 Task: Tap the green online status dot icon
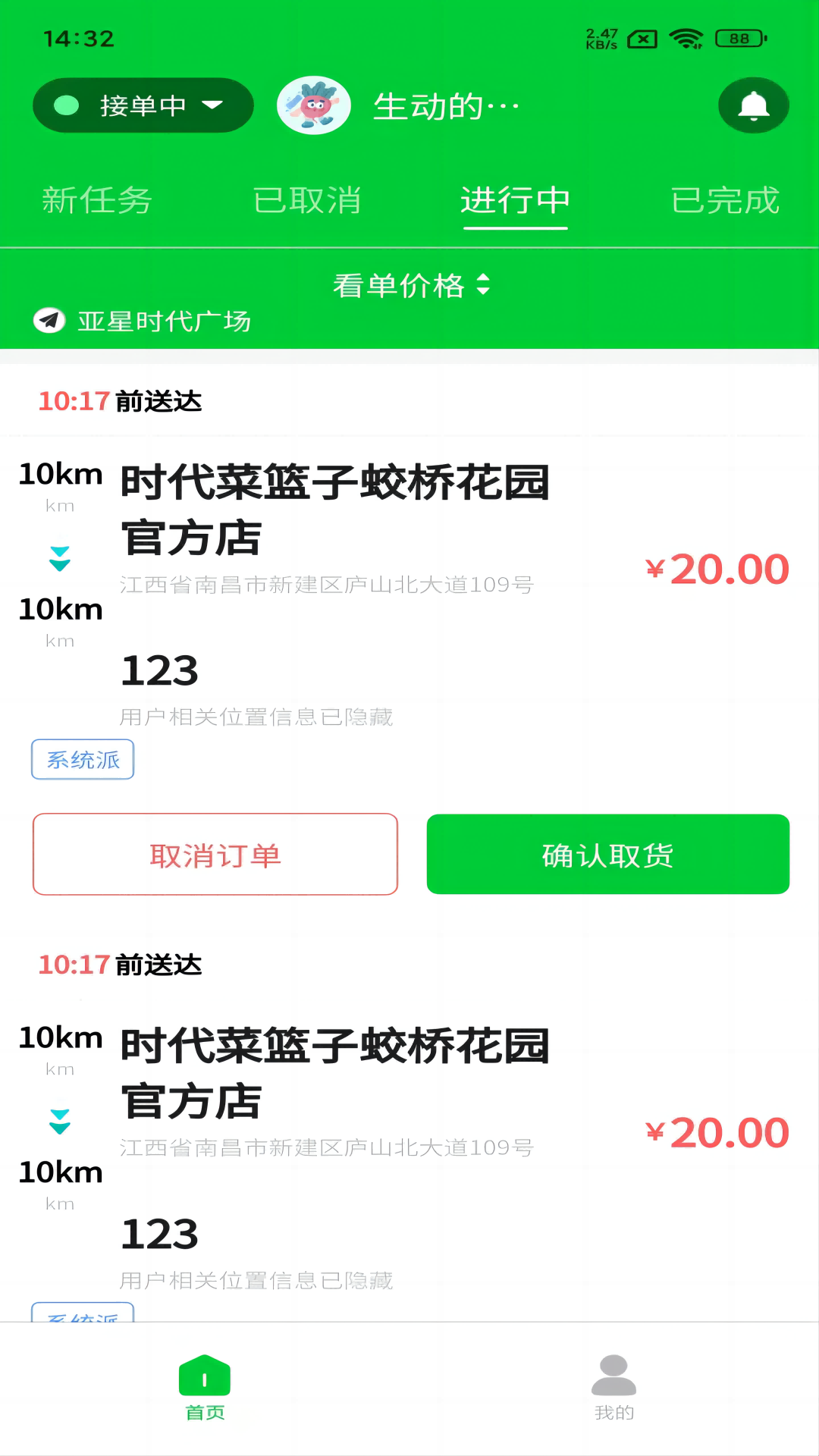68,105
